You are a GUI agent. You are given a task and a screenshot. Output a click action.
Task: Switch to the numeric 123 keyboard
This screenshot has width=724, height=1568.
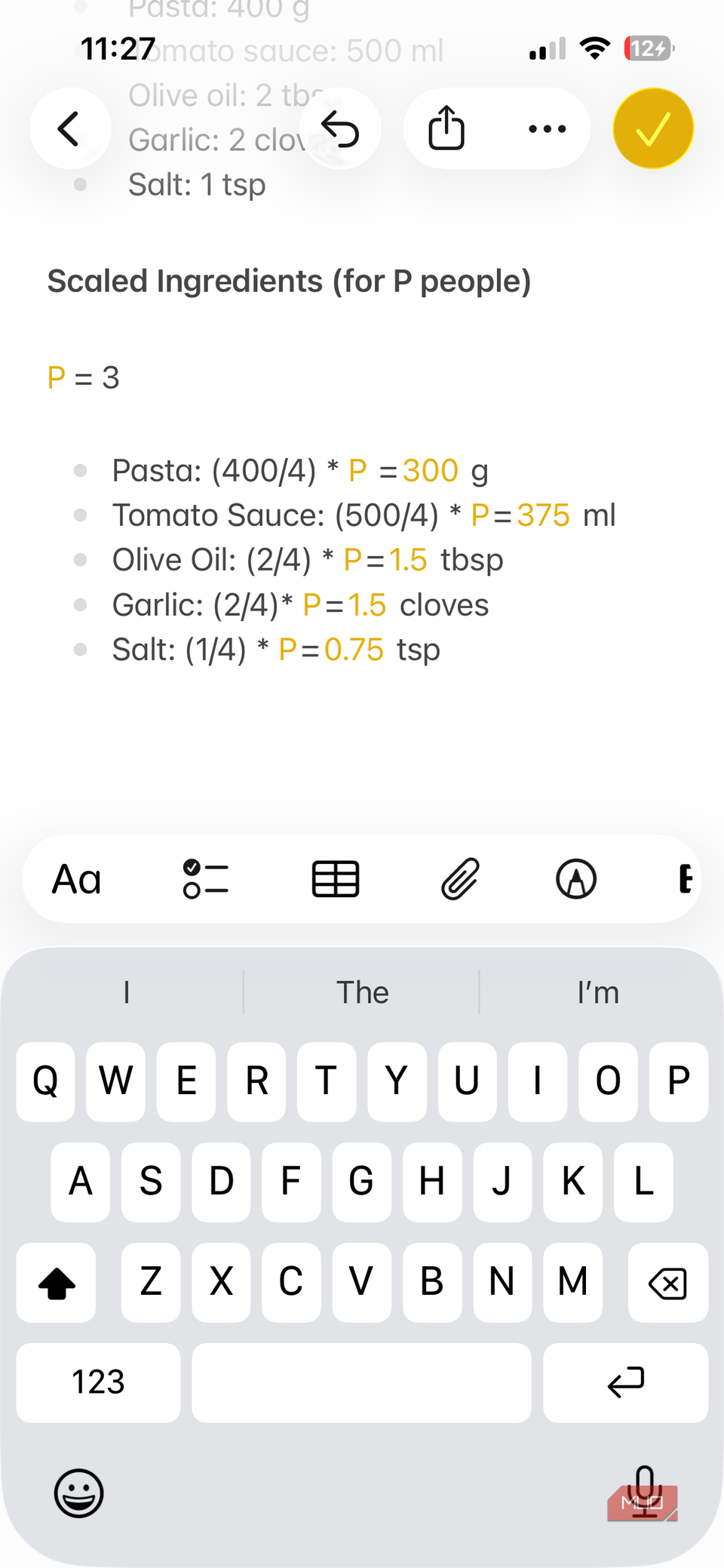(98, 1382)
